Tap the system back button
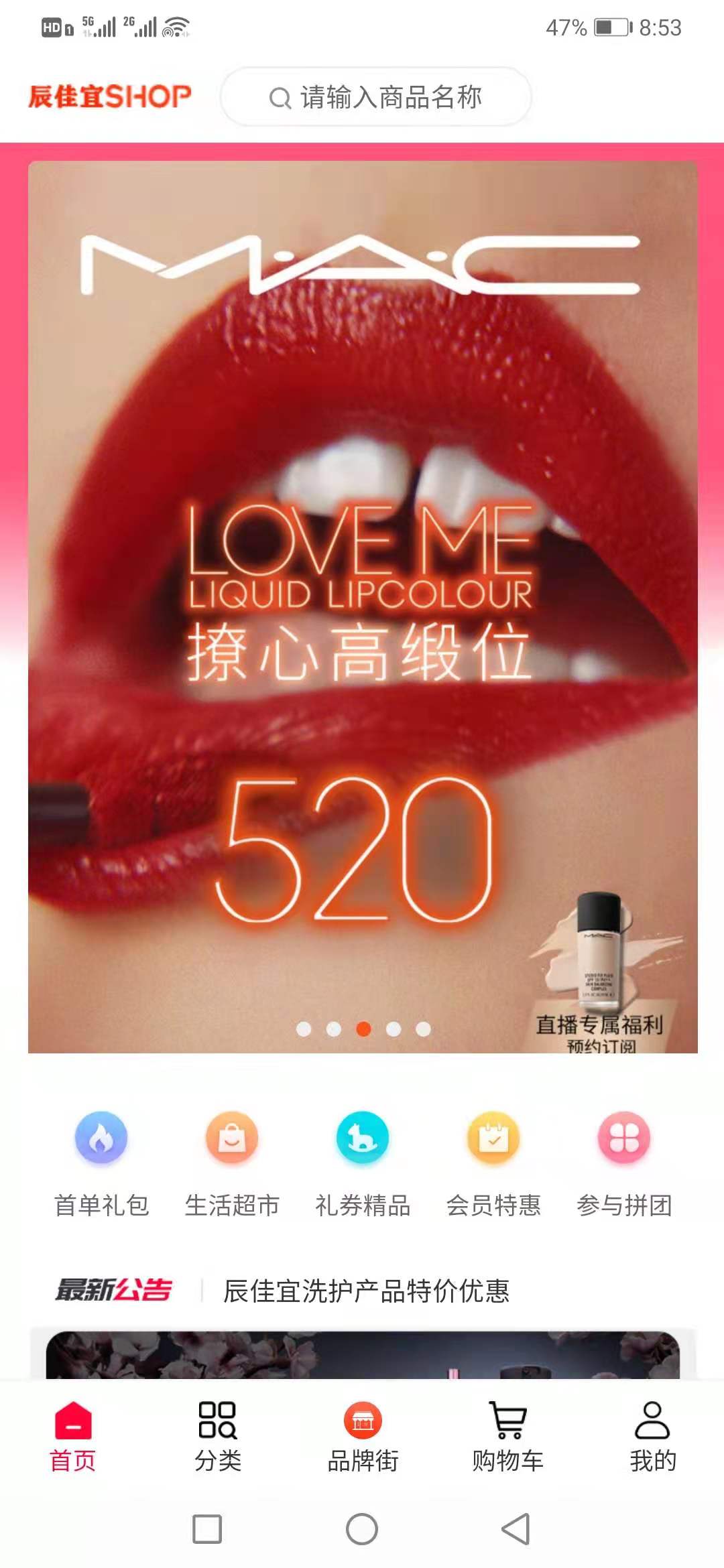Image resolution: width=724 pixels, height=1568 pixels. click(x=516, y=1528)
